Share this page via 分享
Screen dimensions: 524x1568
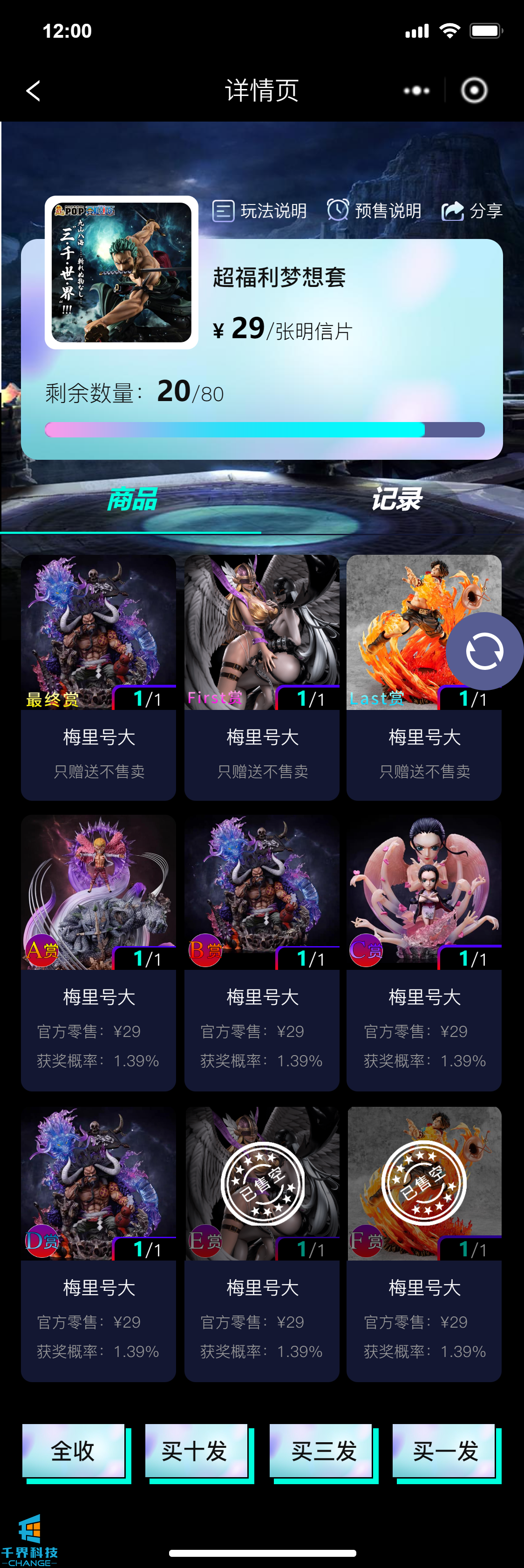[x=472, y=211]
